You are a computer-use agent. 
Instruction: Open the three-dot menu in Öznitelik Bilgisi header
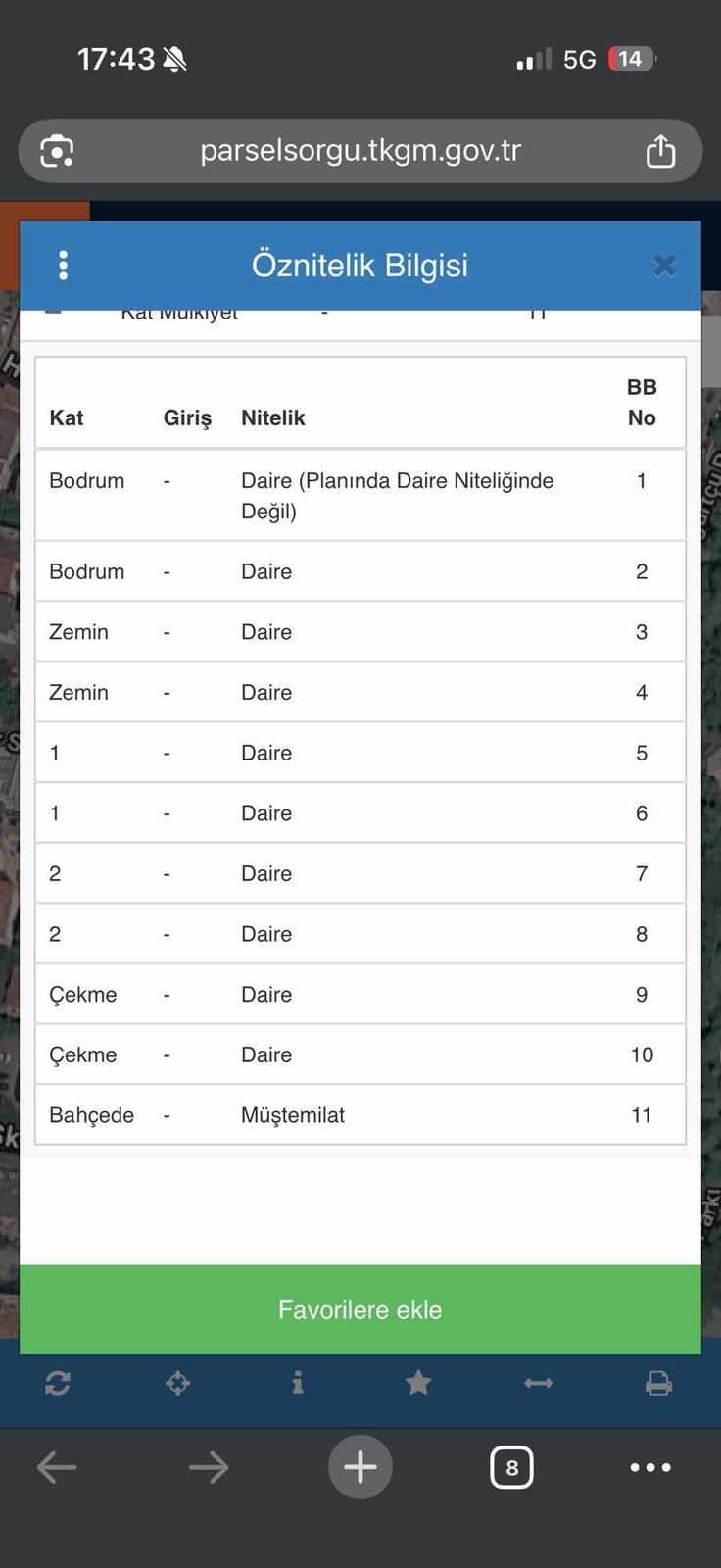click(x=63, y=266)
